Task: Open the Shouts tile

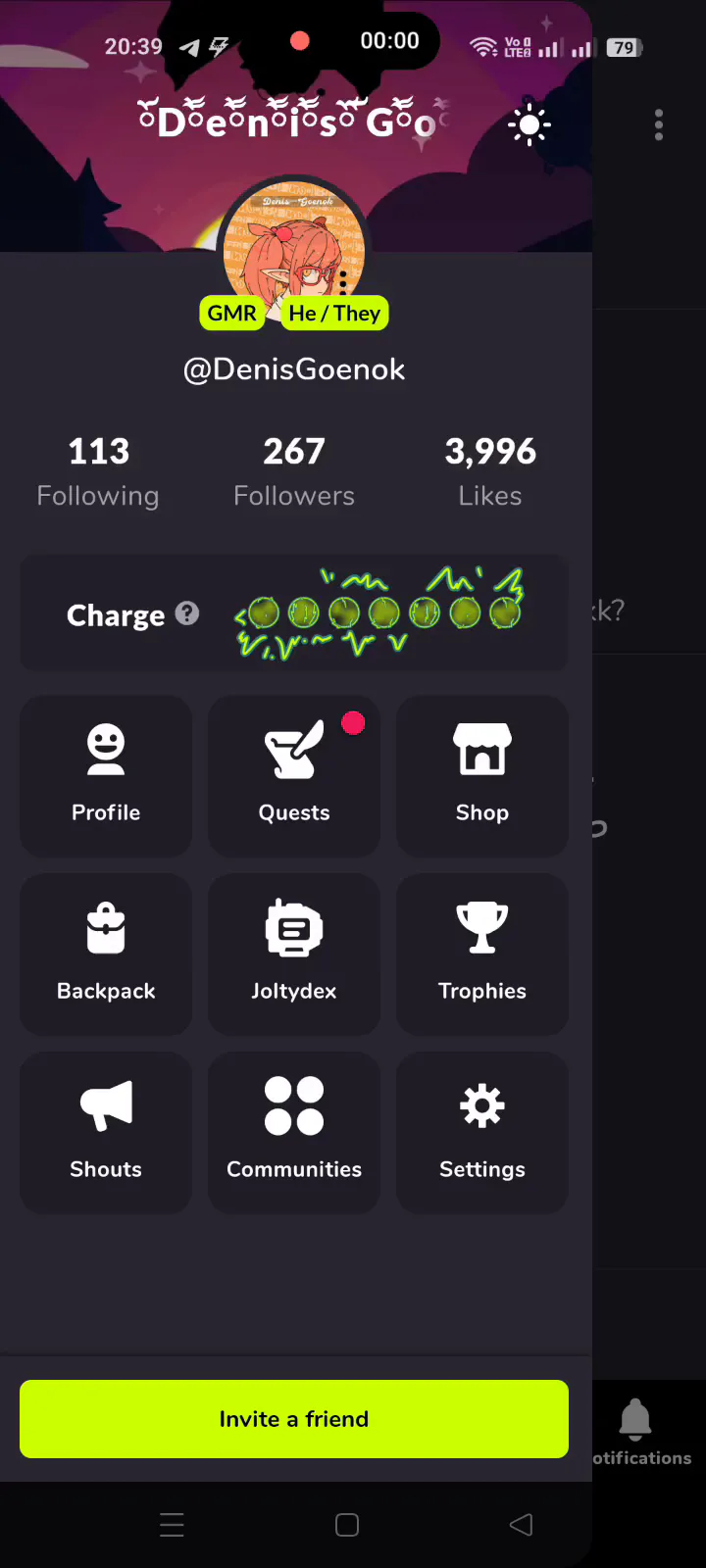Action: pos(106,1133)
